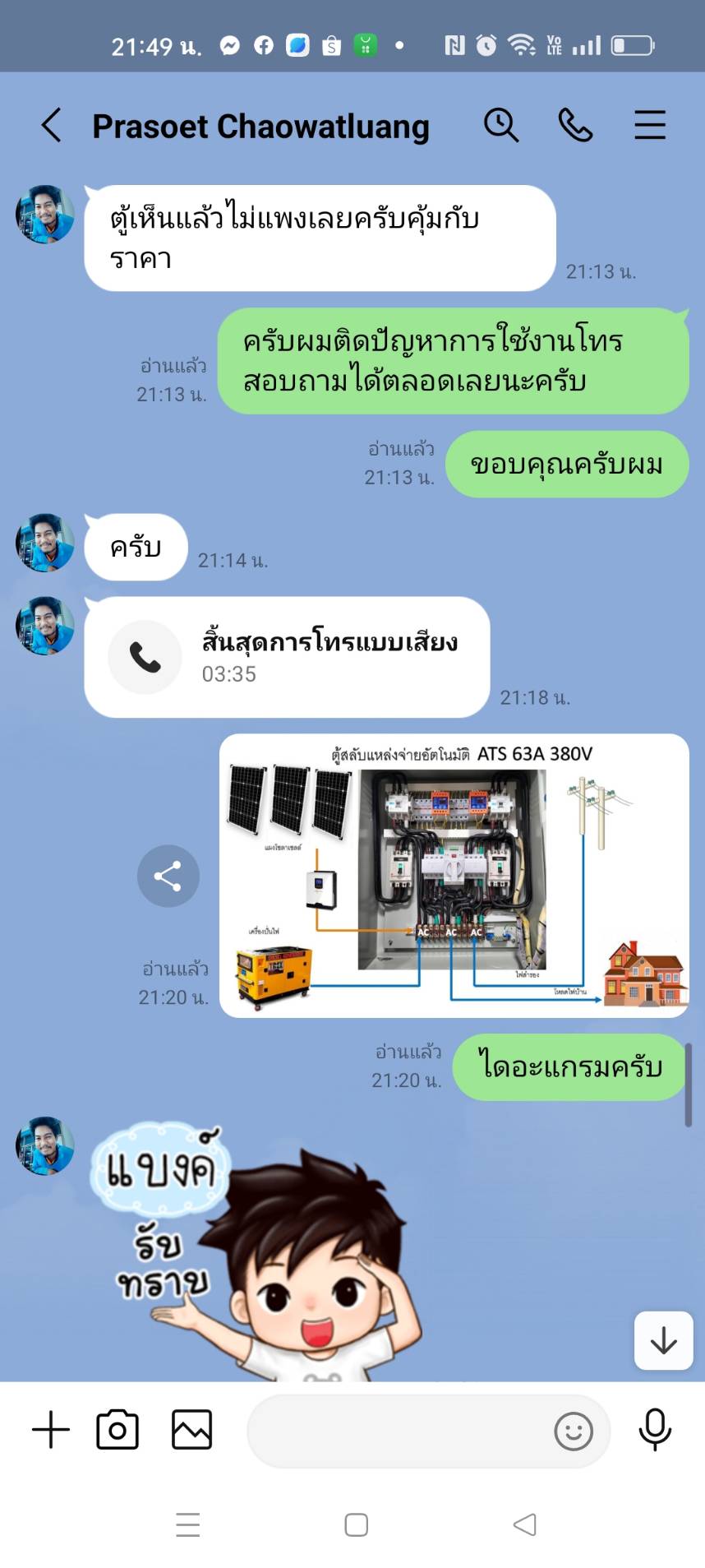Open the ended voice call message 03:35
This screenshot has height=1568, width=705.
[x=287, y=657]
